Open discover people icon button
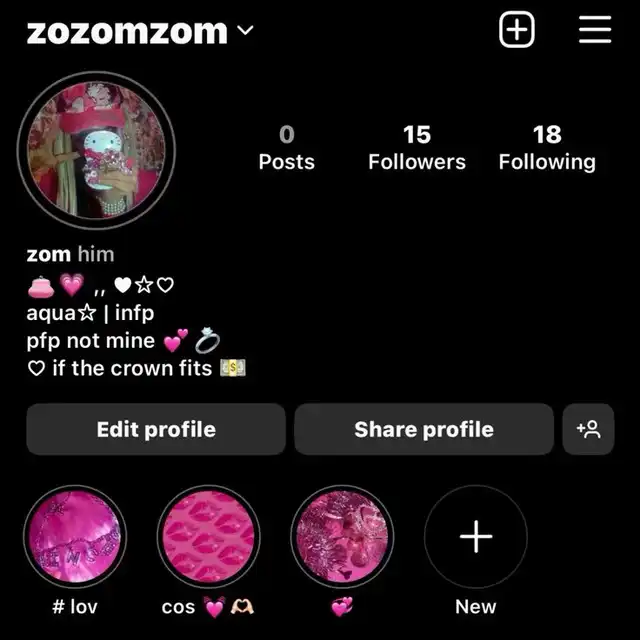This screenshot has width=640, height=640. pos(588,429)
